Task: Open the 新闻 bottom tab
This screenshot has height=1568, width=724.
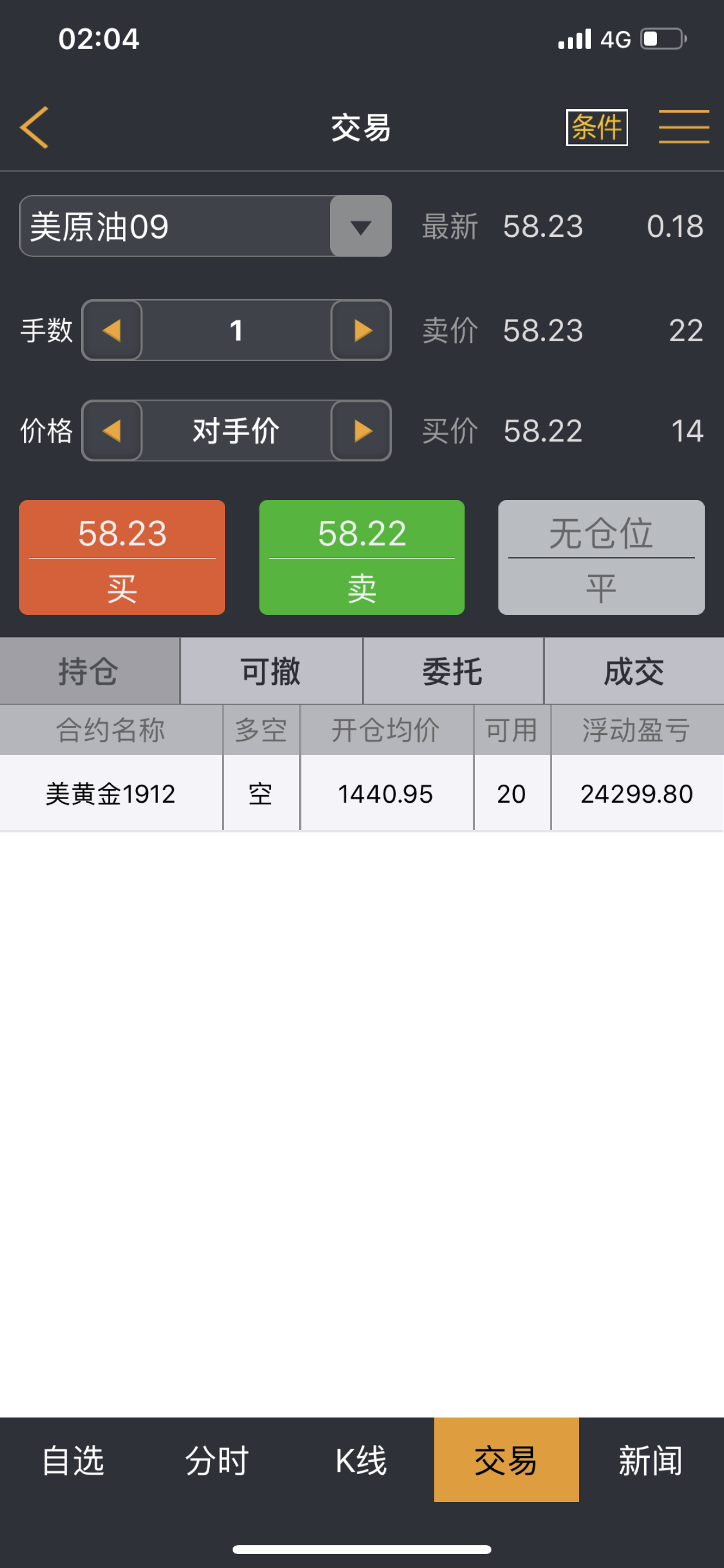Action: click(x=651, y=1460)
